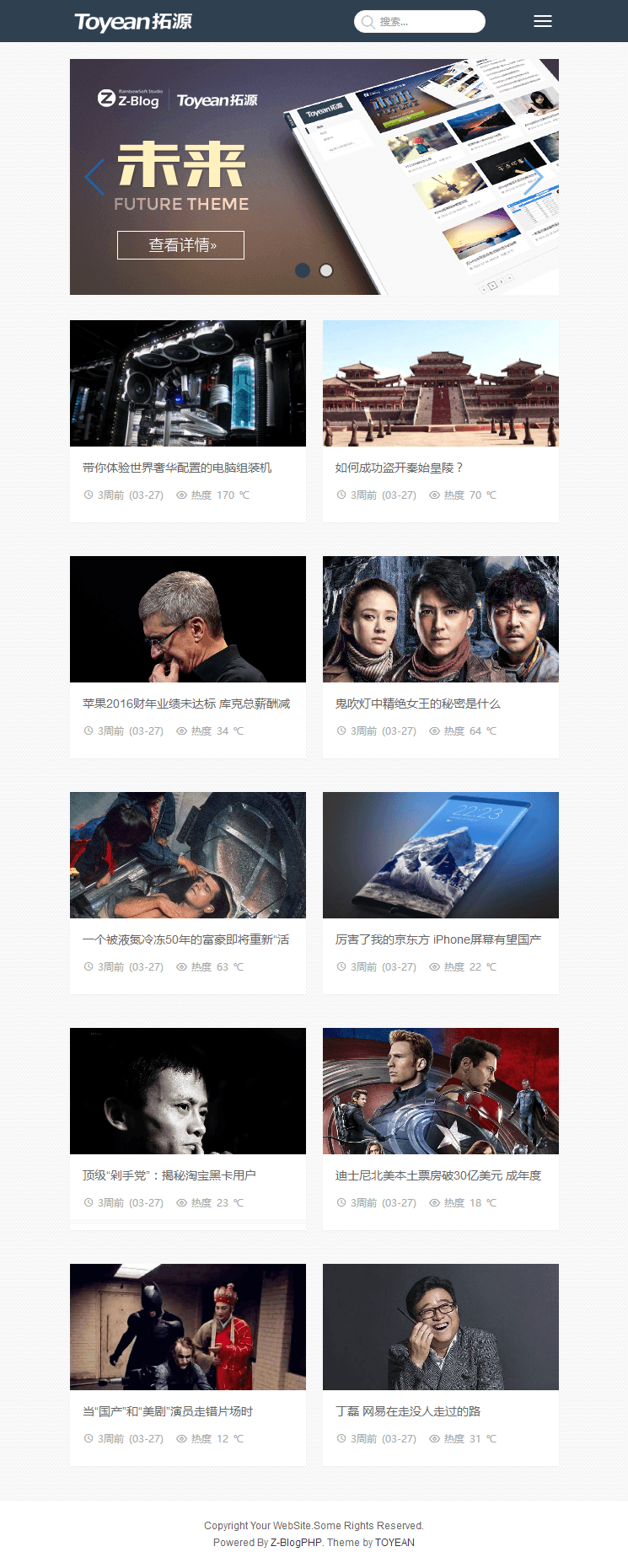Viewport: 628px width, 1568px height.
Task: View 一个被液氮冷冻50年的富豪 post
Action: pos(185,939)
